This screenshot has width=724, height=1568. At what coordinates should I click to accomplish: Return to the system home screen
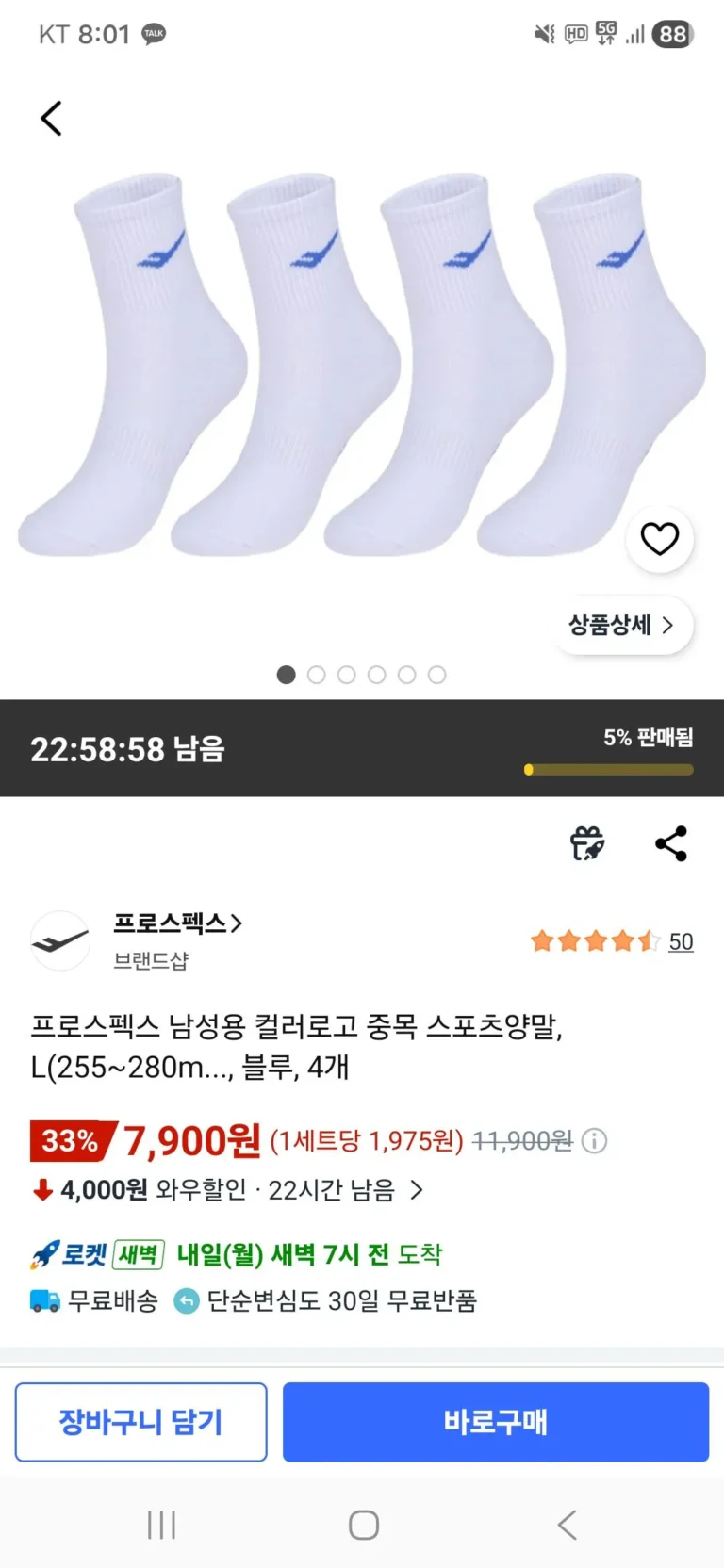point(364,1525)
